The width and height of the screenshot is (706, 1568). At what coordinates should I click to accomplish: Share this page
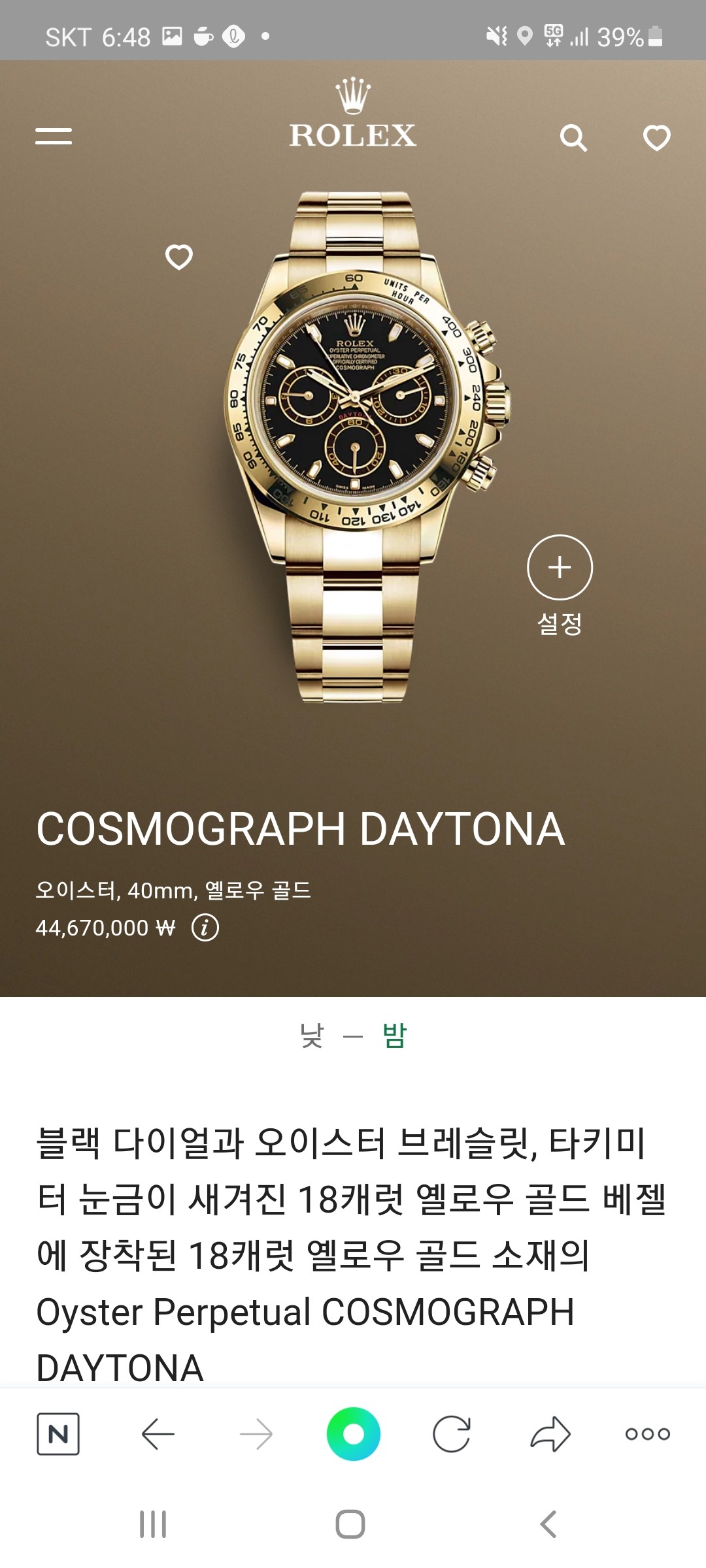tap(550, 1434)
